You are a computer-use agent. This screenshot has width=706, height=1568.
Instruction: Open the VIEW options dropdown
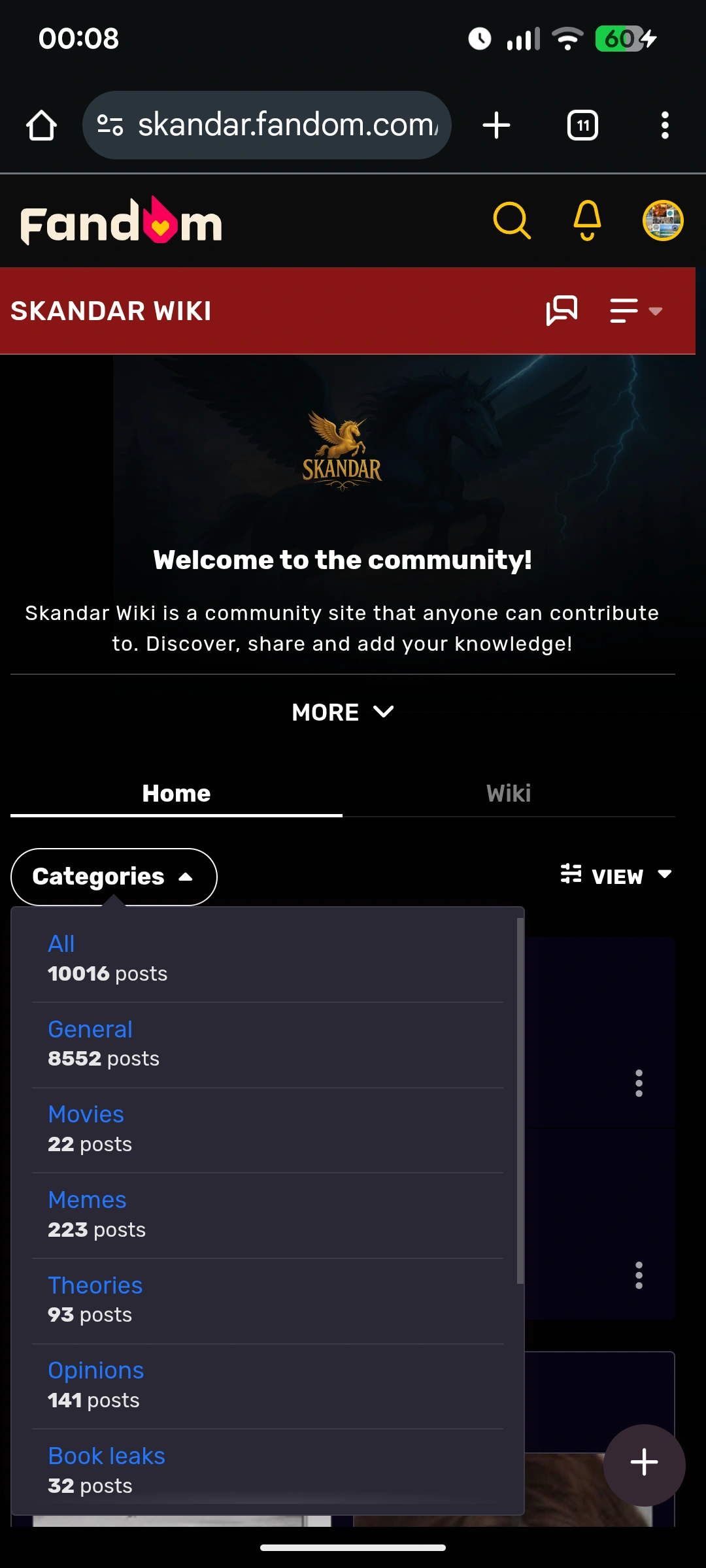coord(616,875)
